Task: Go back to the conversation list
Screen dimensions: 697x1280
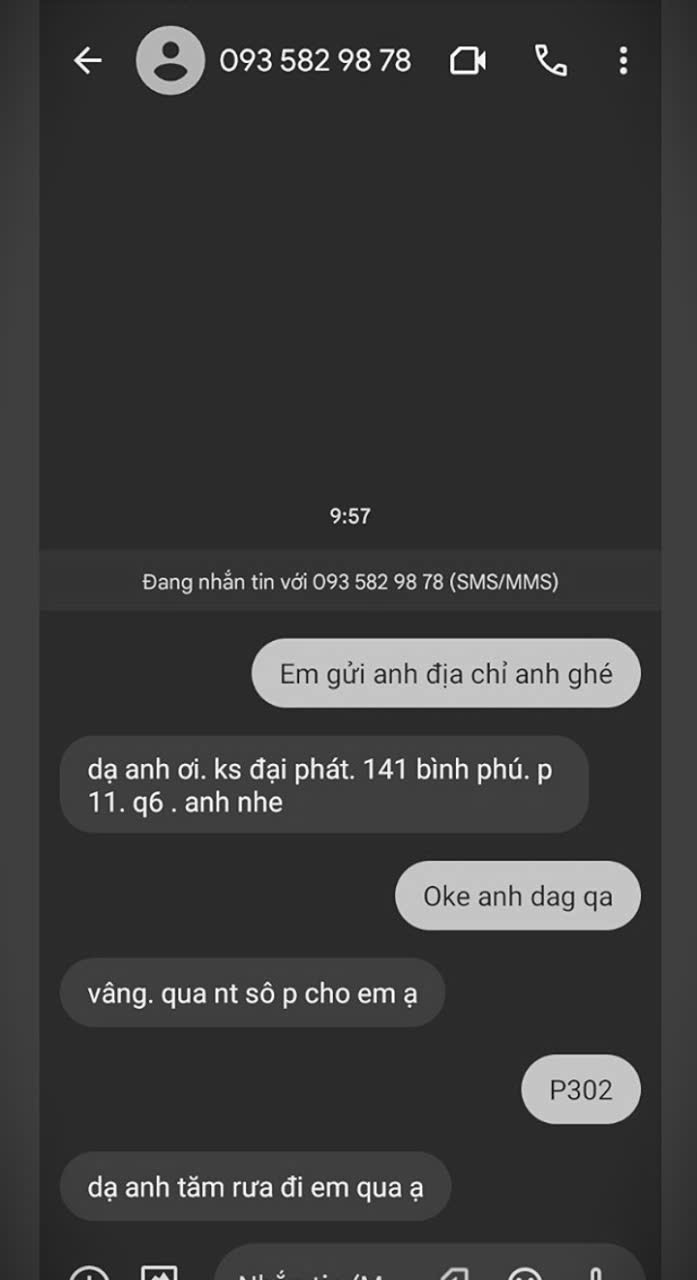Action: point(88,61)
